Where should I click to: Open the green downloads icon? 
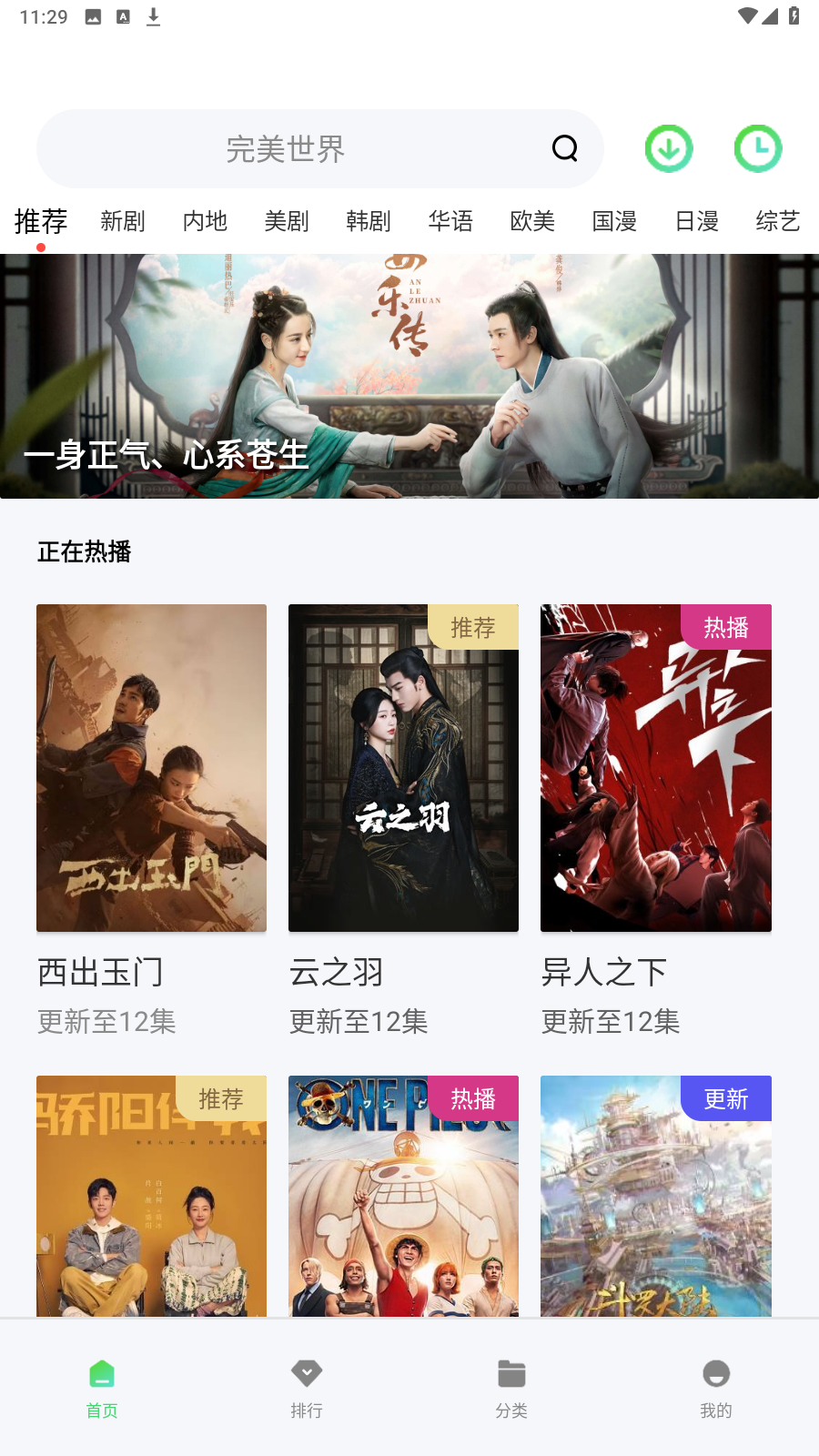coord(669,148)
